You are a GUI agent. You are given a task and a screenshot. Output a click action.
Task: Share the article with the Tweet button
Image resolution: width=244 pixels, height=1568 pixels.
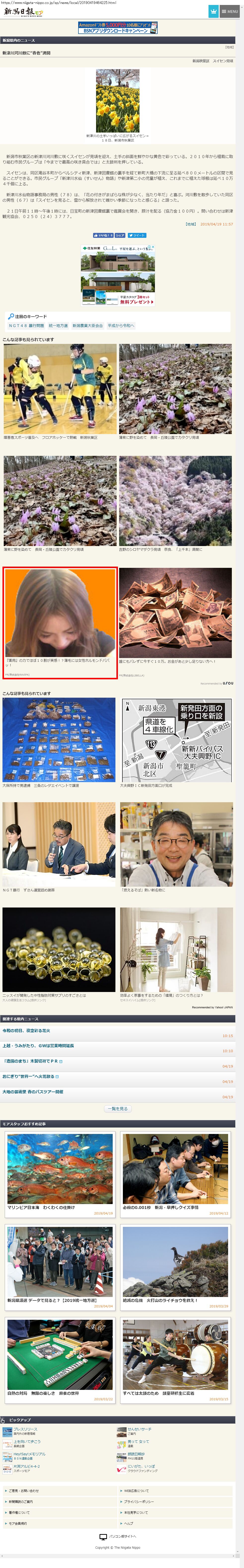137,235
